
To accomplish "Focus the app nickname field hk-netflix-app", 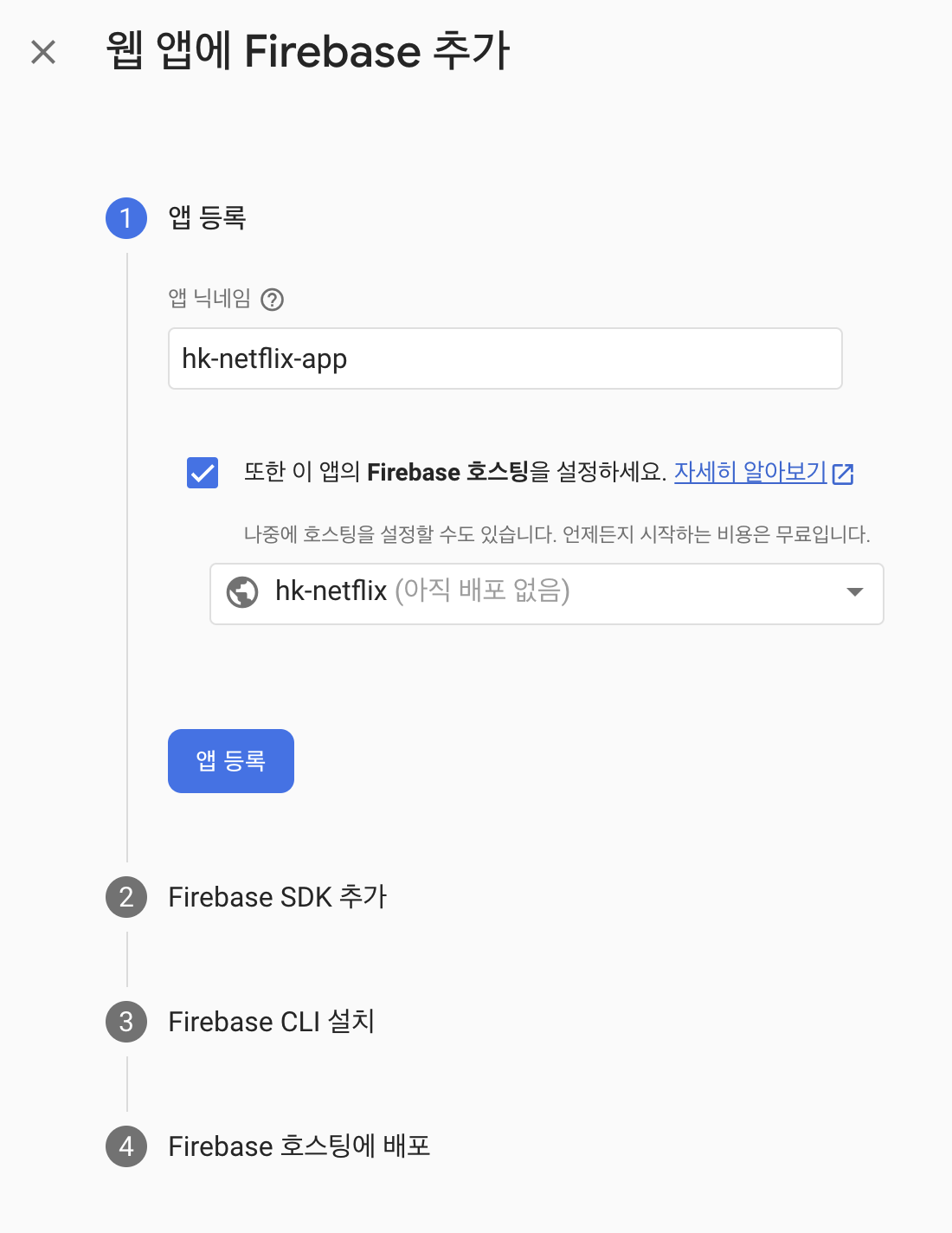I will click(505, 358).
